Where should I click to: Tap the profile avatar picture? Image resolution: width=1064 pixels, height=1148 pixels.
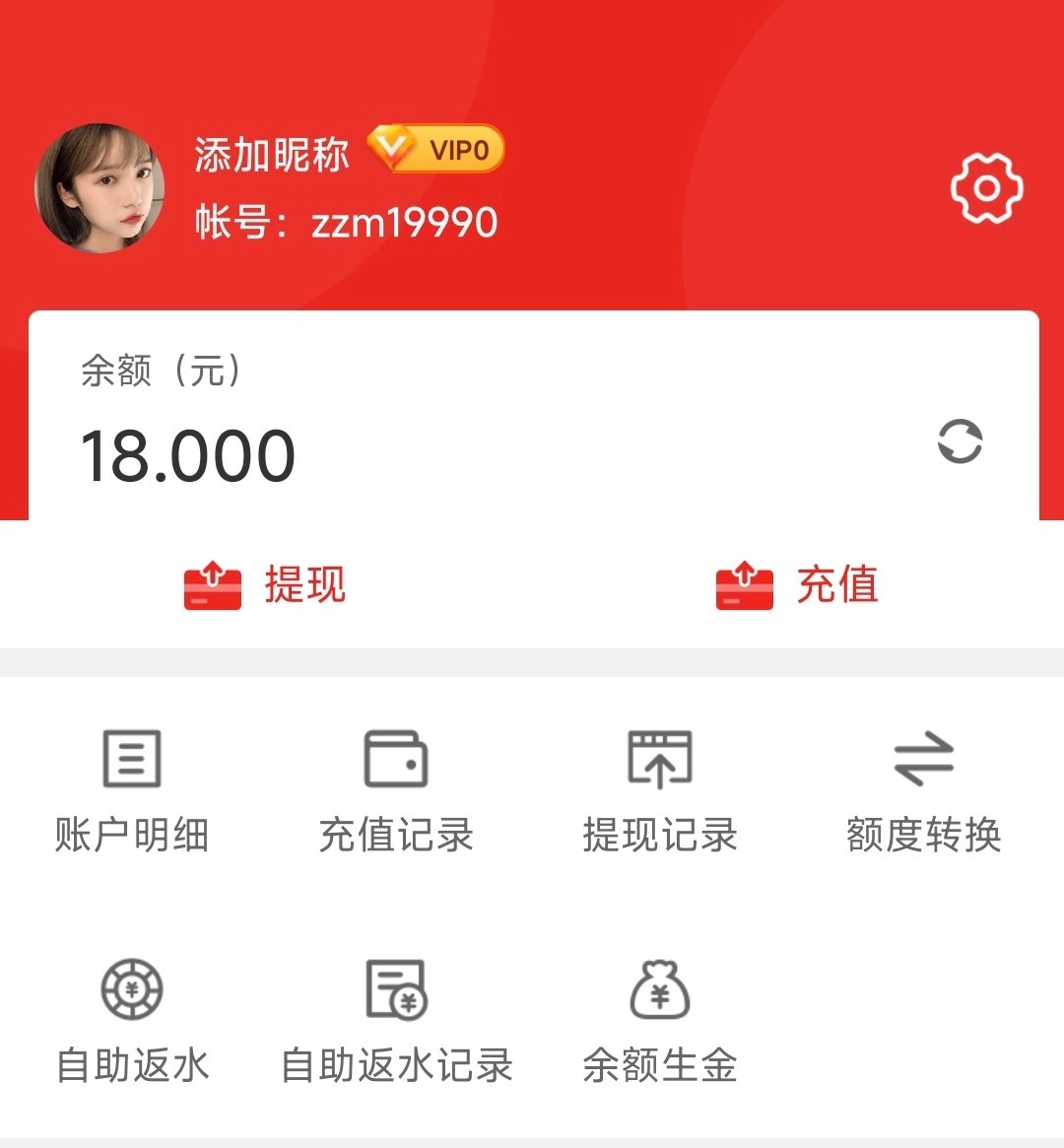click(100, 188)
